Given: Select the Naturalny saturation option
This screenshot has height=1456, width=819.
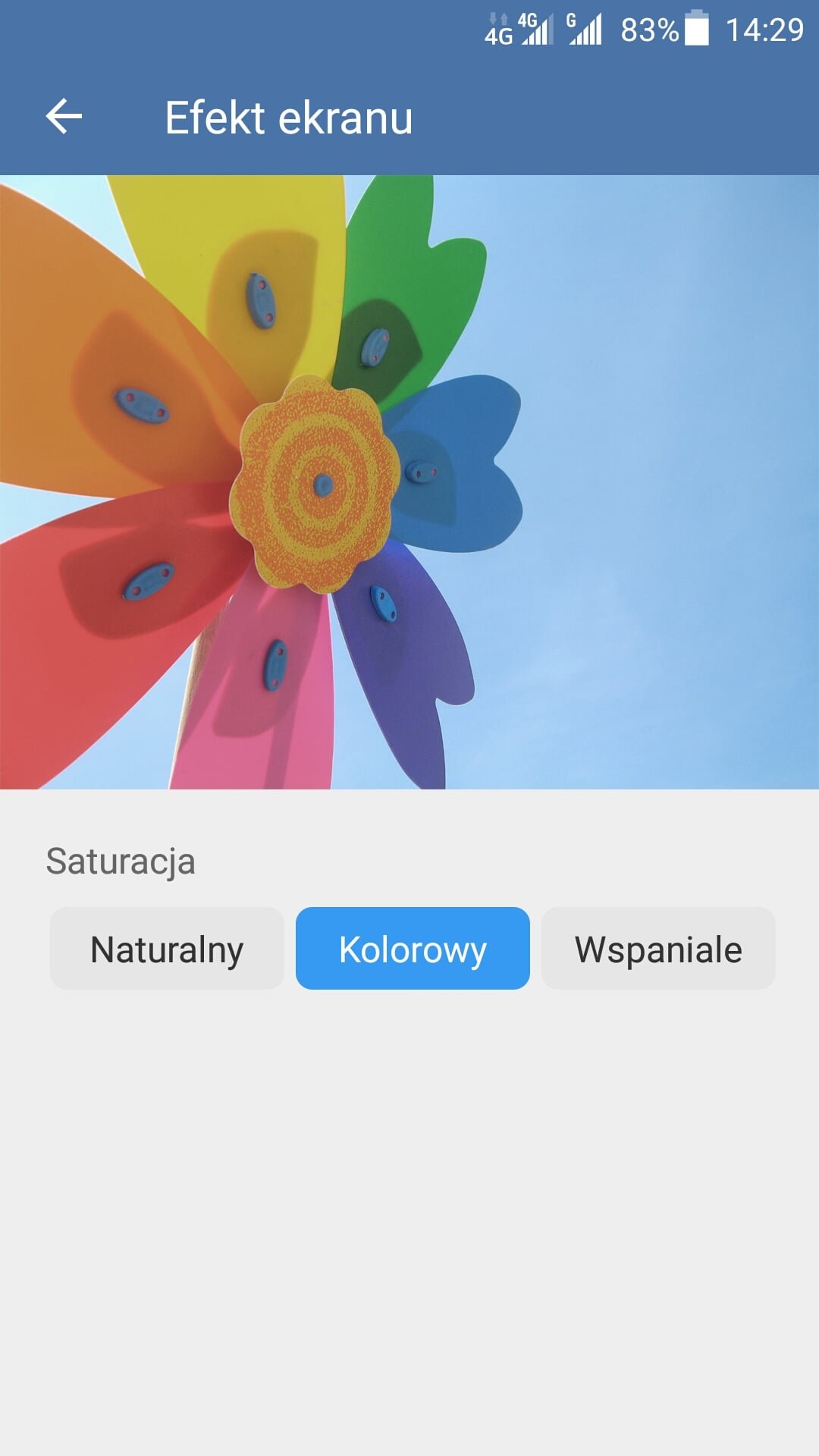Looking at the screenshot, I should tap(167, 948).
